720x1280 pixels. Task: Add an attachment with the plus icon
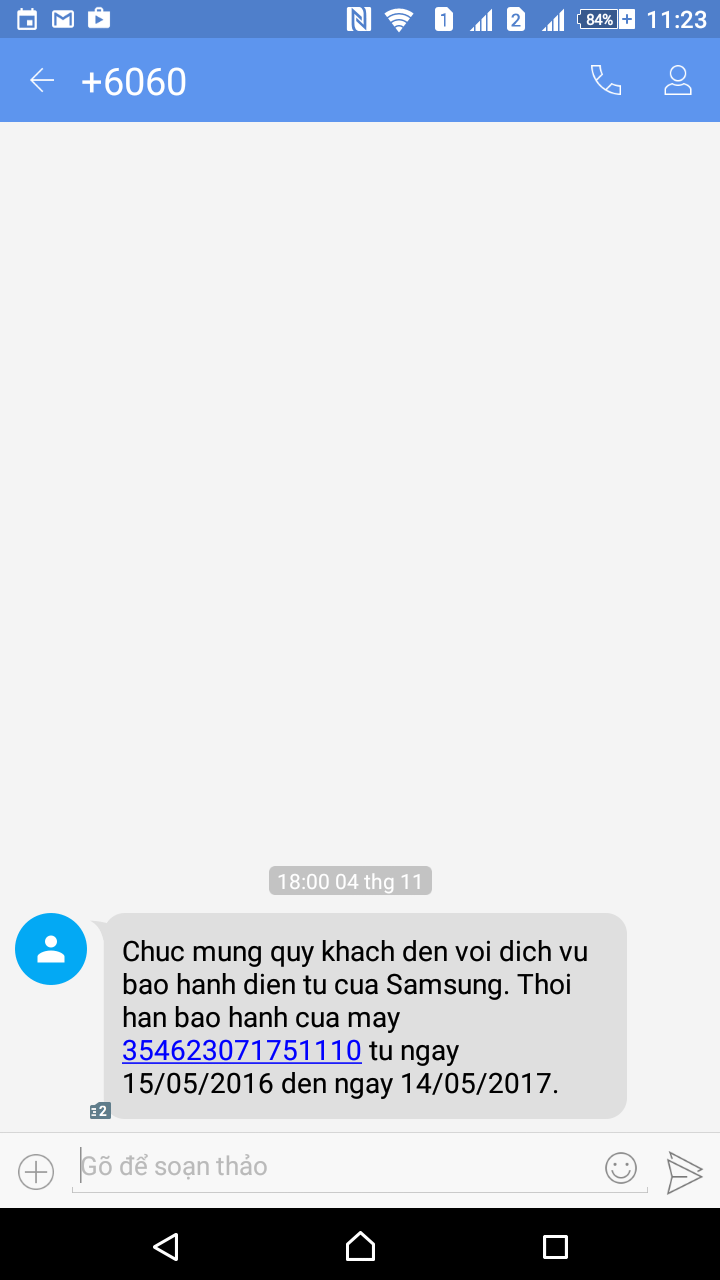[36, 1171]
